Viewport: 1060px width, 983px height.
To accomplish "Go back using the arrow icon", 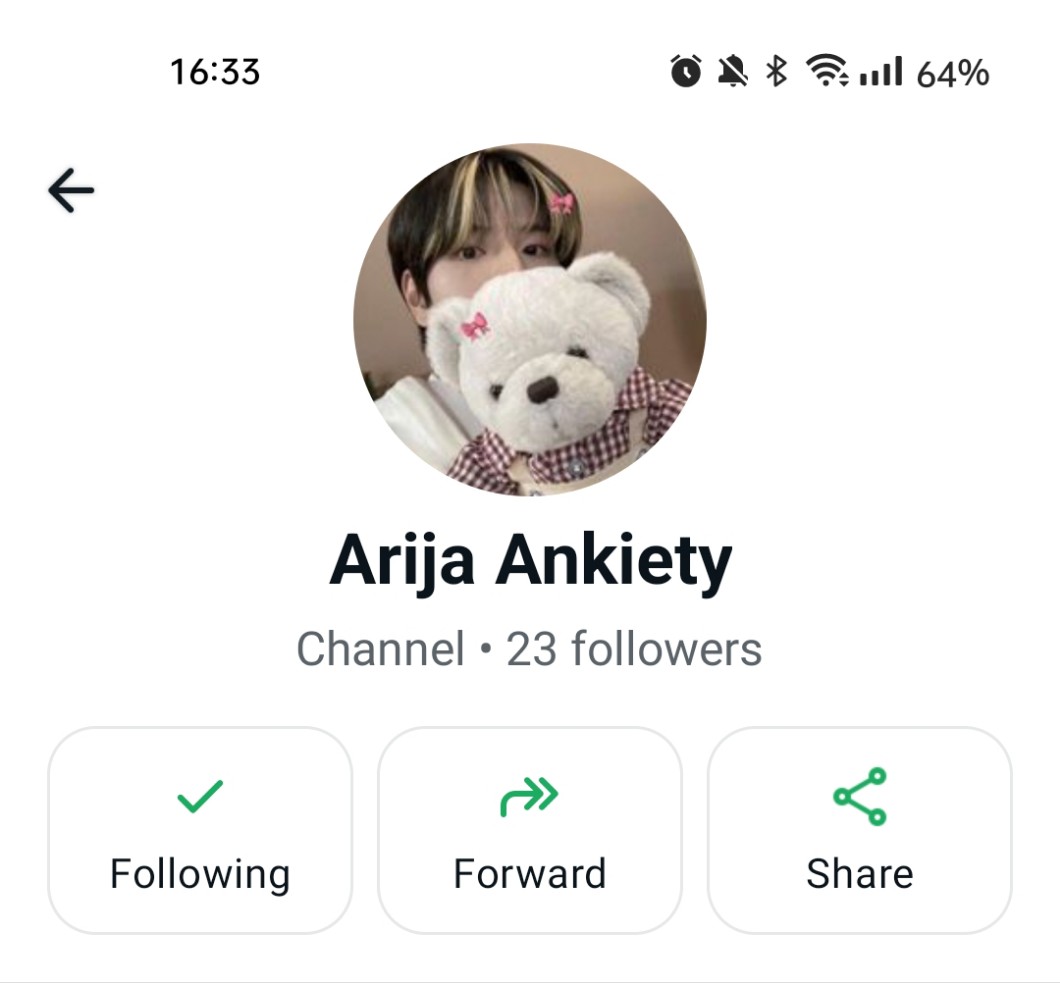I will 71,190.
